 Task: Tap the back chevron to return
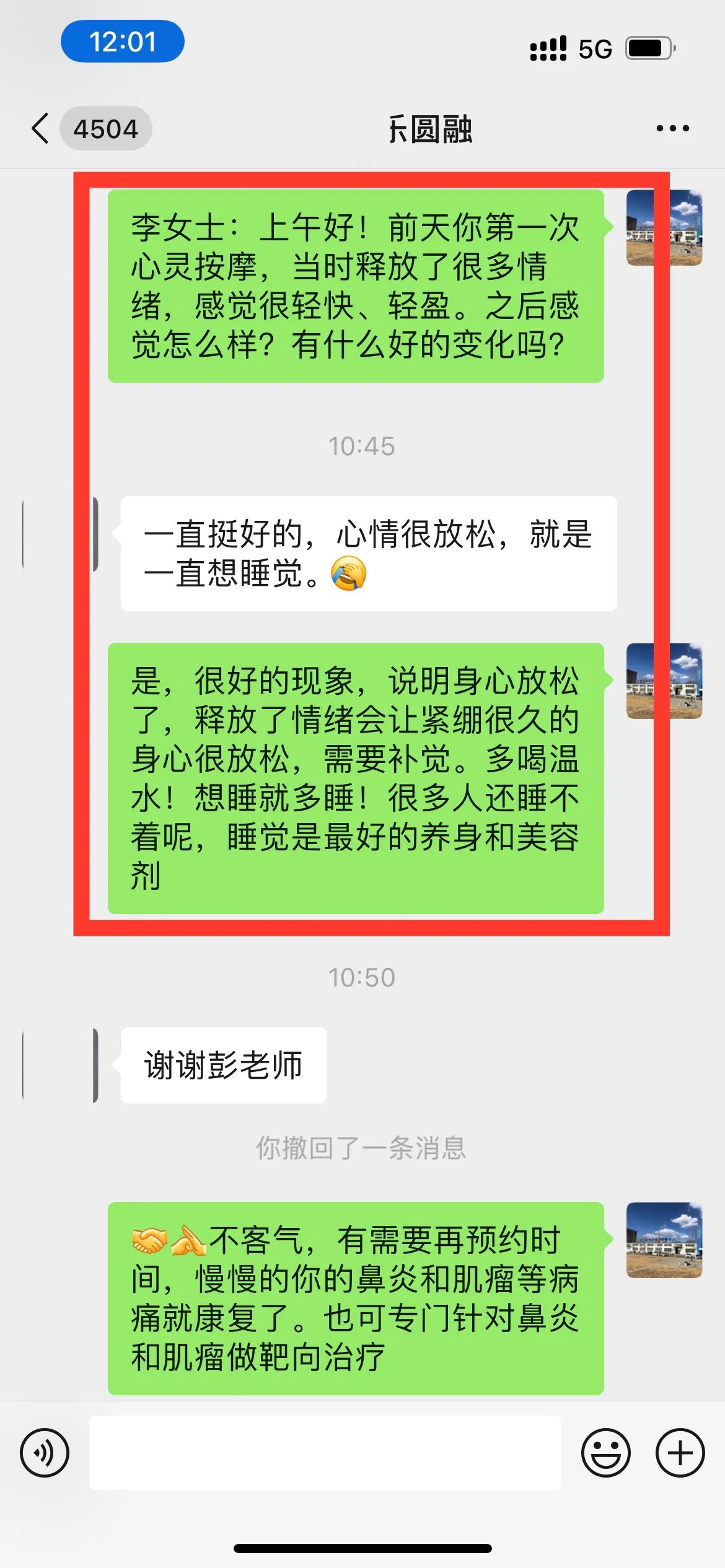(x=40, y=127)
